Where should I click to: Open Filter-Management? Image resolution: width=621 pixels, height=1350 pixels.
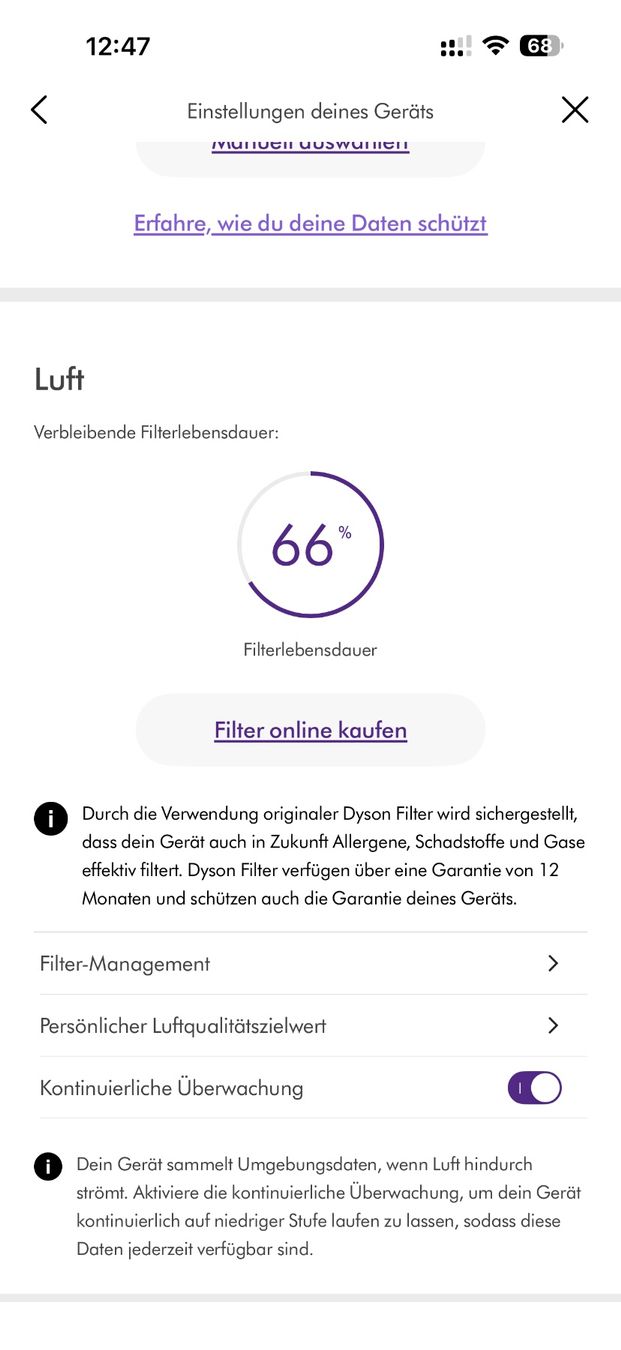[x=311, y=964]
